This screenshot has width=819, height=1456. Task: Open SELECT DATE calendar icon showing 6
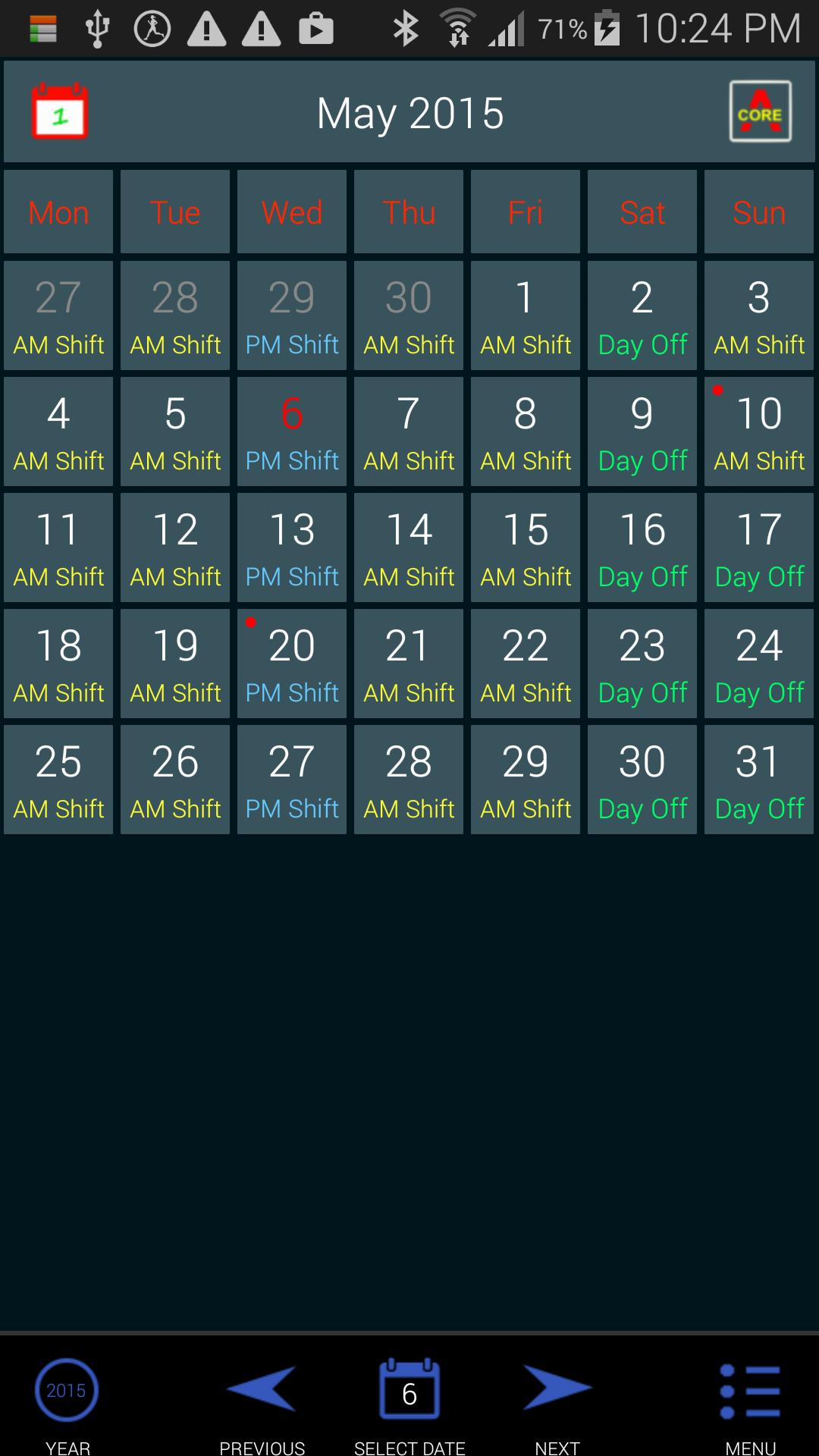coord(409,1390)
